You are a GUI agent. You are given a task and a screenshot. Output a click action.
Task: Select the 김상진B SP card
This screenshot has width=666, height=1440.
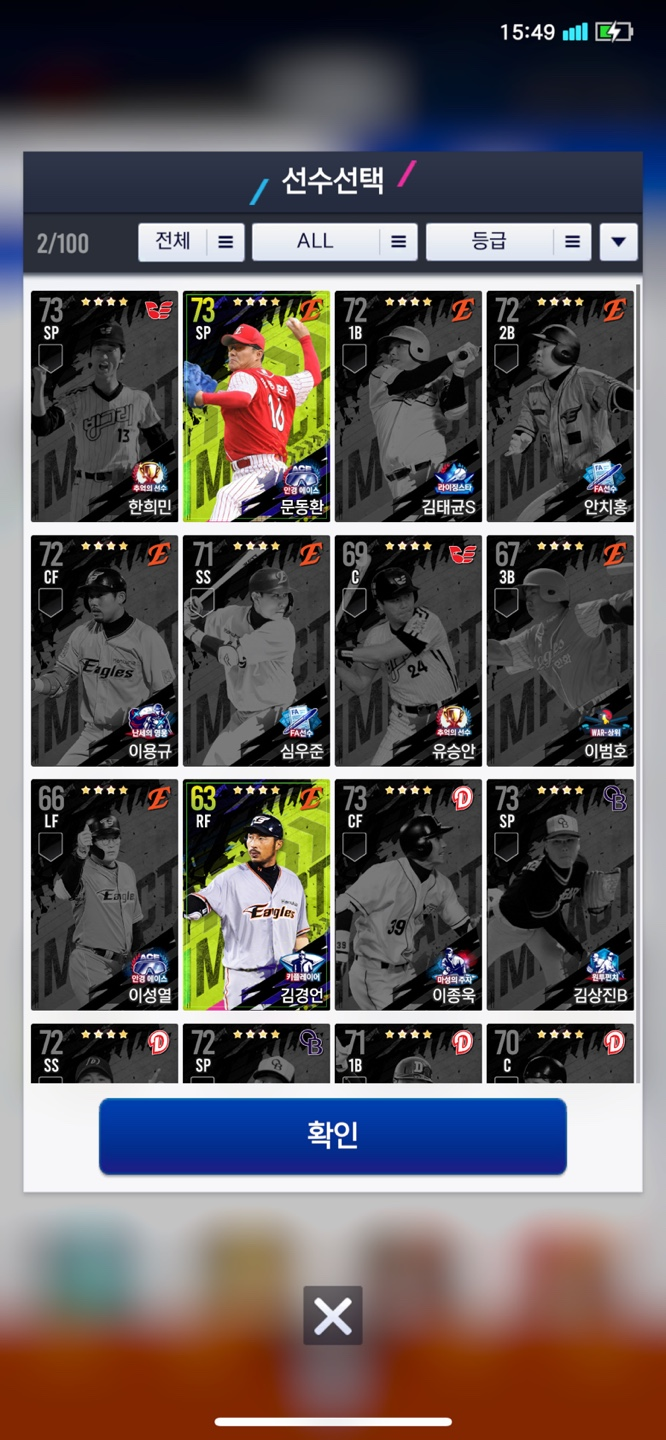pyautogui.click(x=560, y=894)
